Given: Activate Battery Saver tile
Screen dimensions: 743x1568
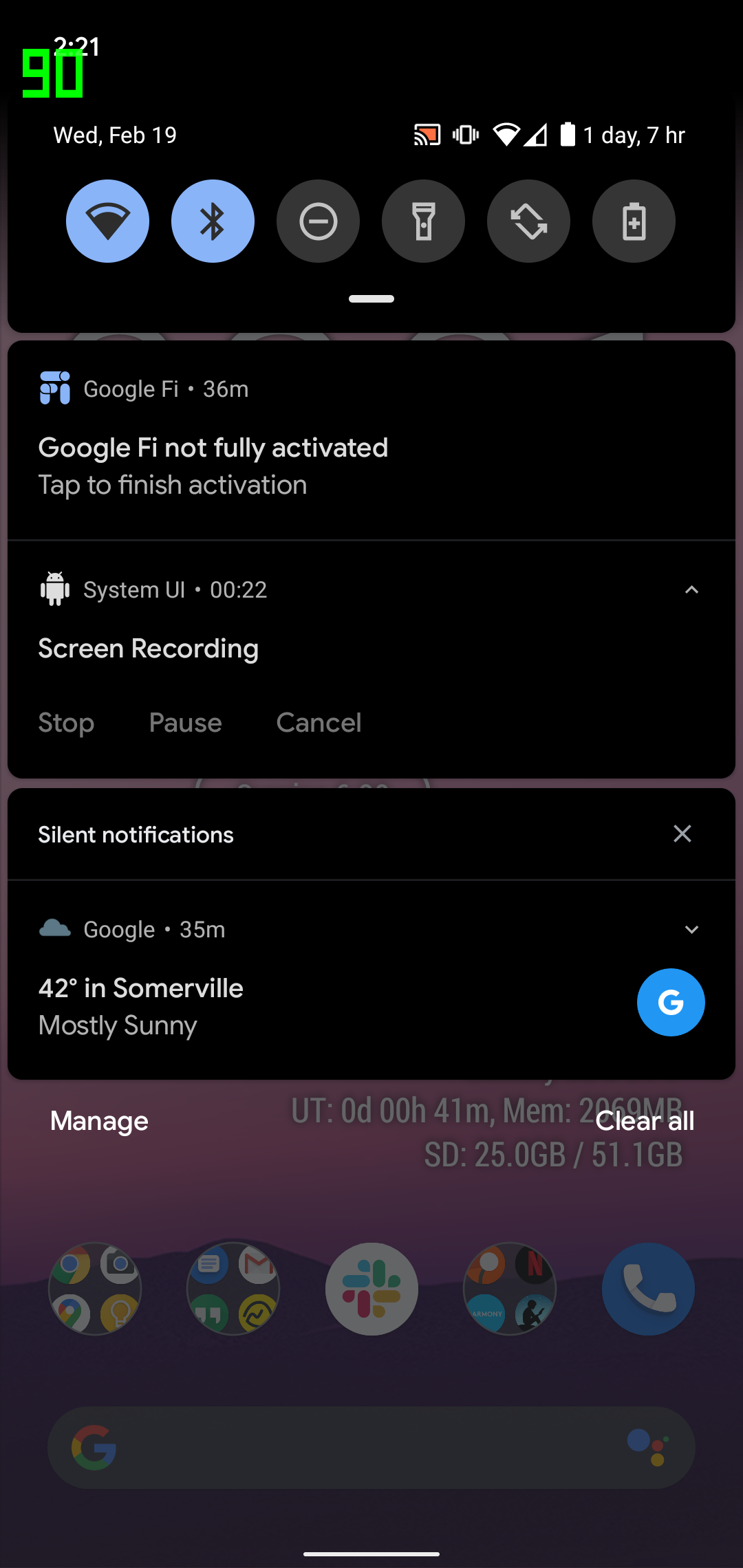Looking at the screenshot, I should [x=634, y=221].
